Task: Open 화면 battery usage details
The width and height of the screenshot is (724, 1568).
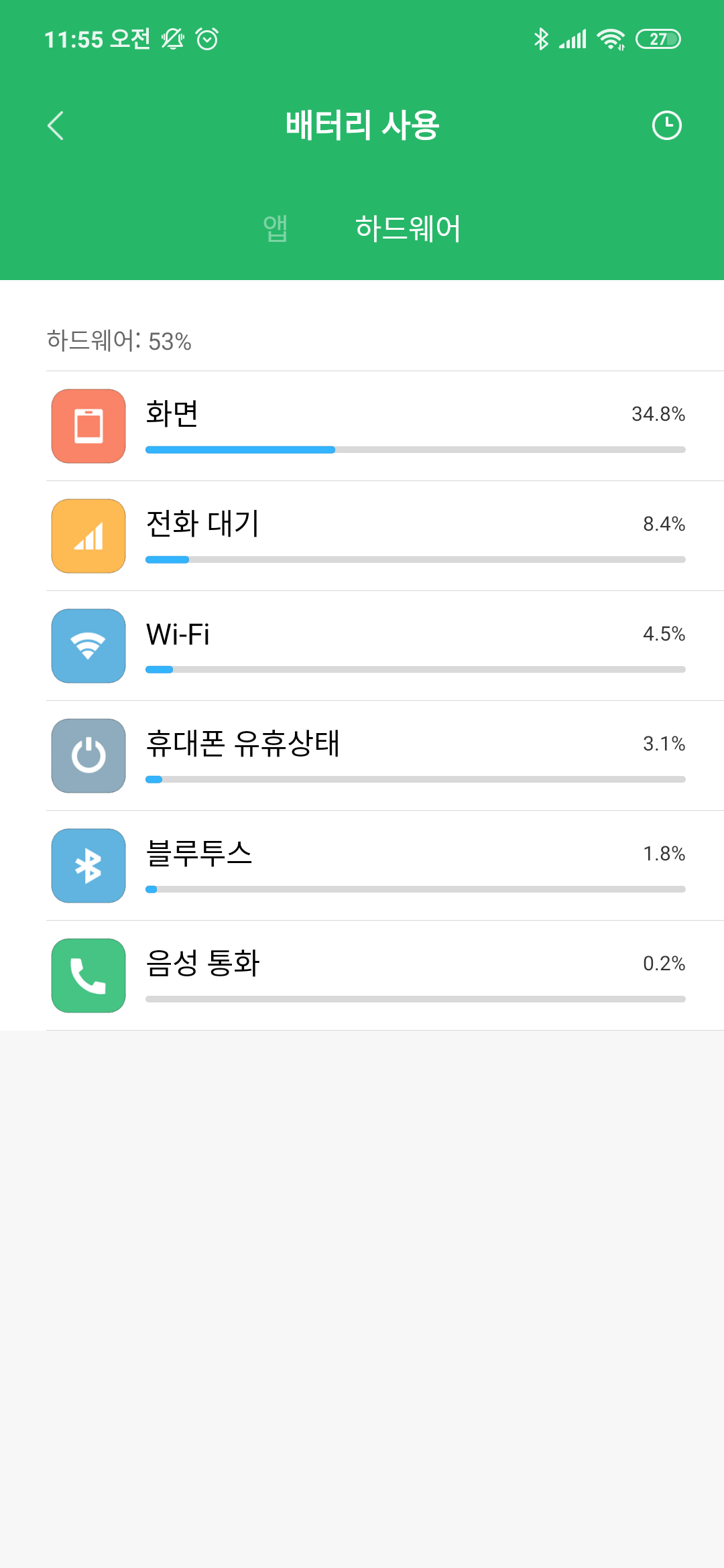Action: (385, 426)
